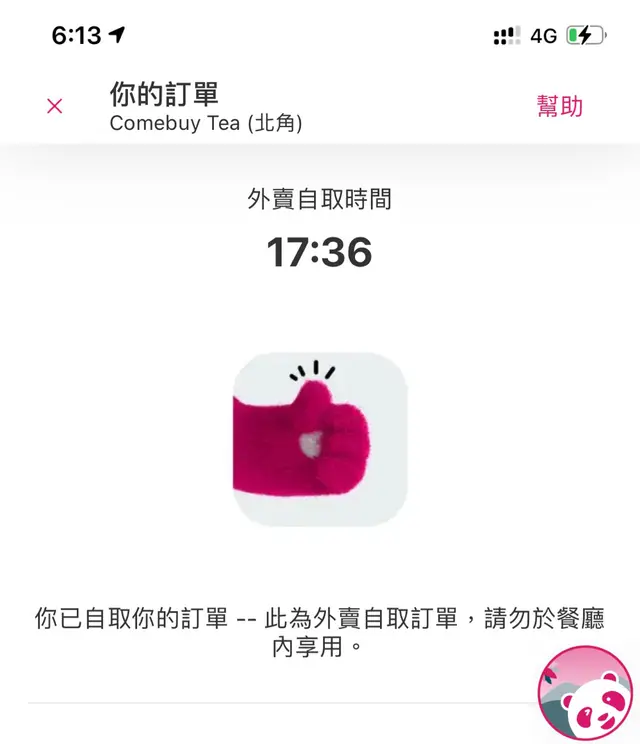Close the order screen
This screenshot has height=744, width=640.
(55, 106)
